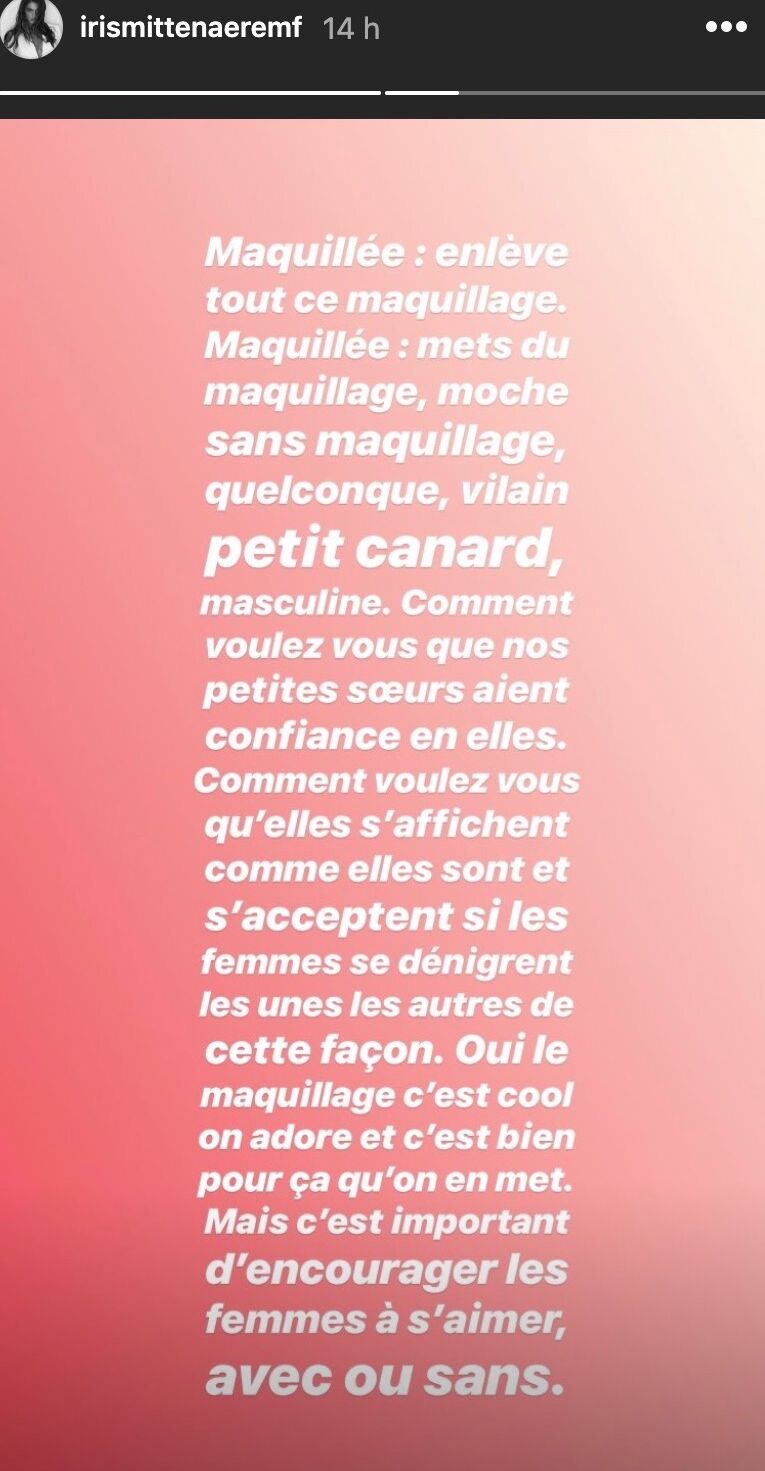
Task: Open irismittenaeremf's profile picture
Action: 32,29
